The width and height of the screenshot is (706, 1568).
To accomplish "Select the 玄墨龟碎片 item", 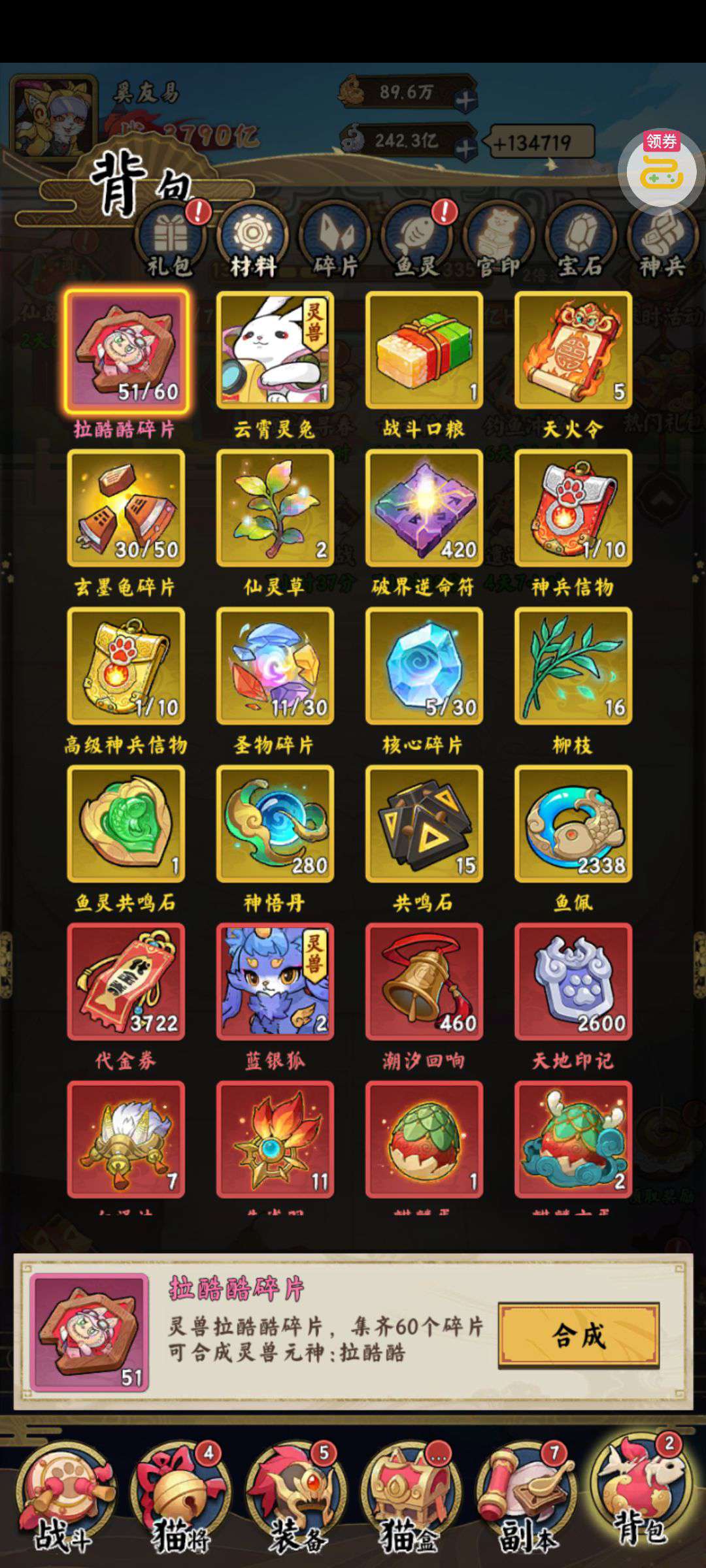I will 126,508.
